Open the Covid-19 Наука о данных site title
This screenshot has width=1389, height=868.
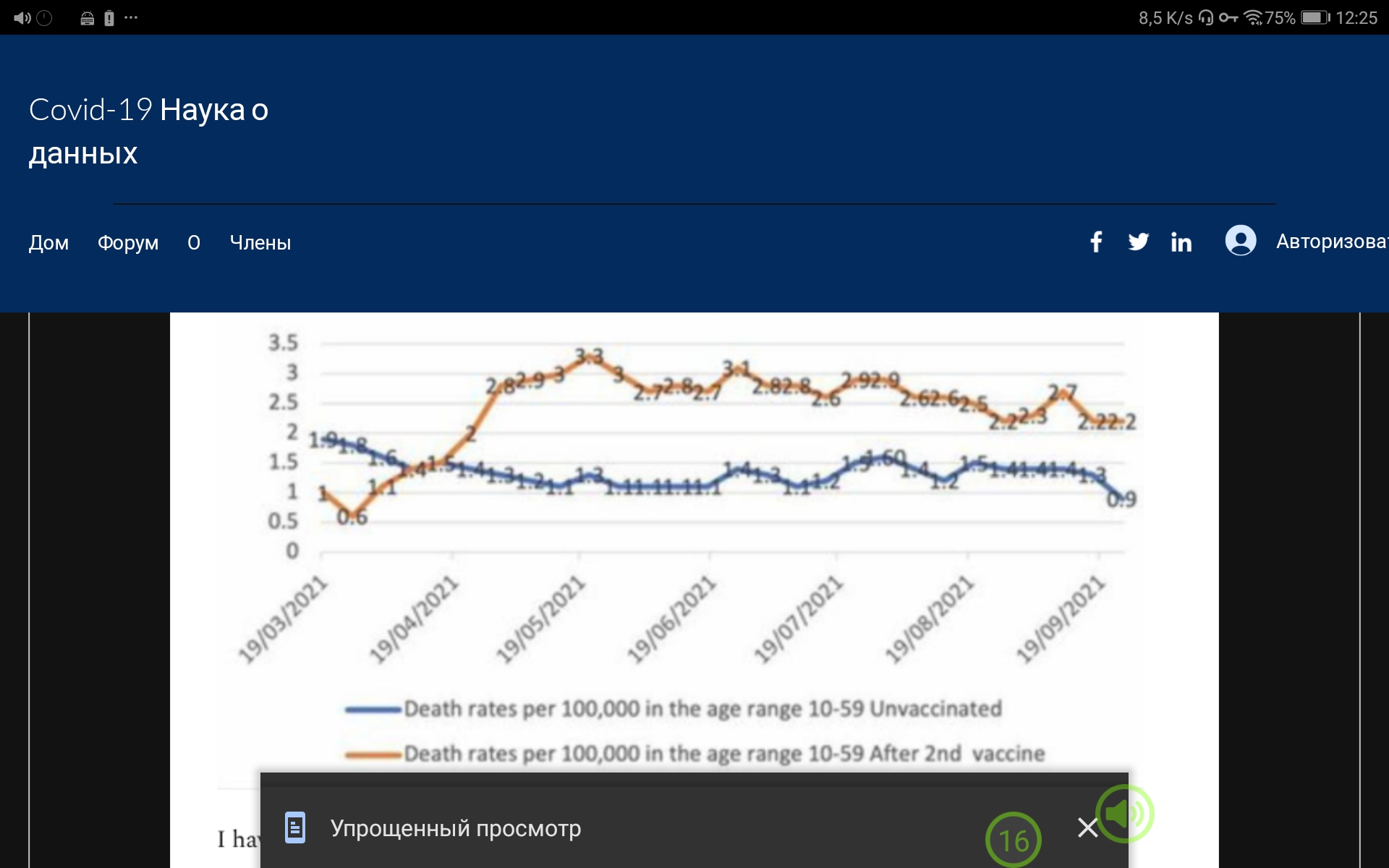tap(148, 131)
